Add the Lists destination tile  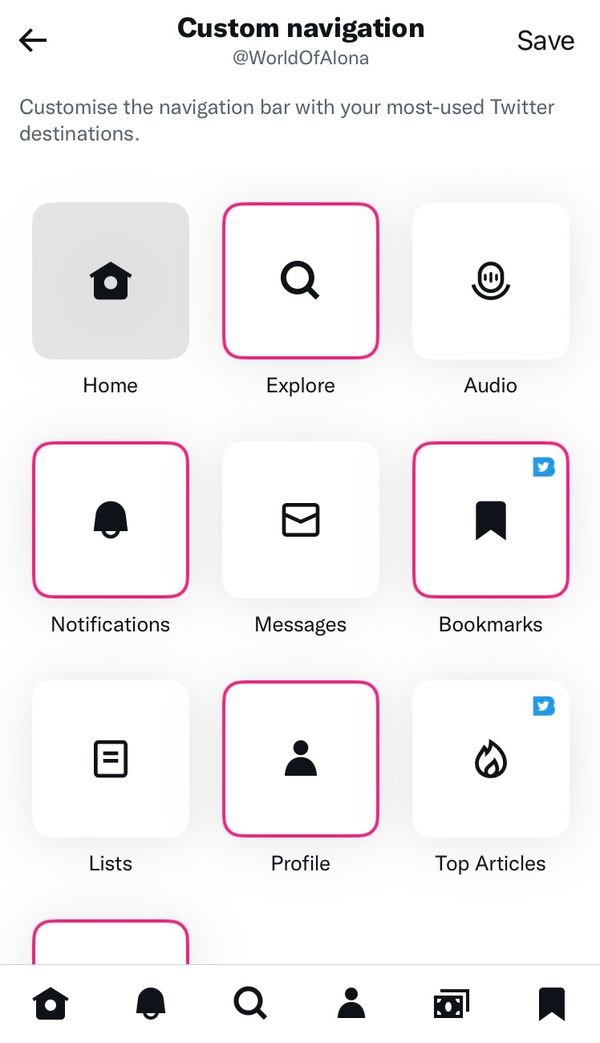pyautogui.click(x=110, y=759)
